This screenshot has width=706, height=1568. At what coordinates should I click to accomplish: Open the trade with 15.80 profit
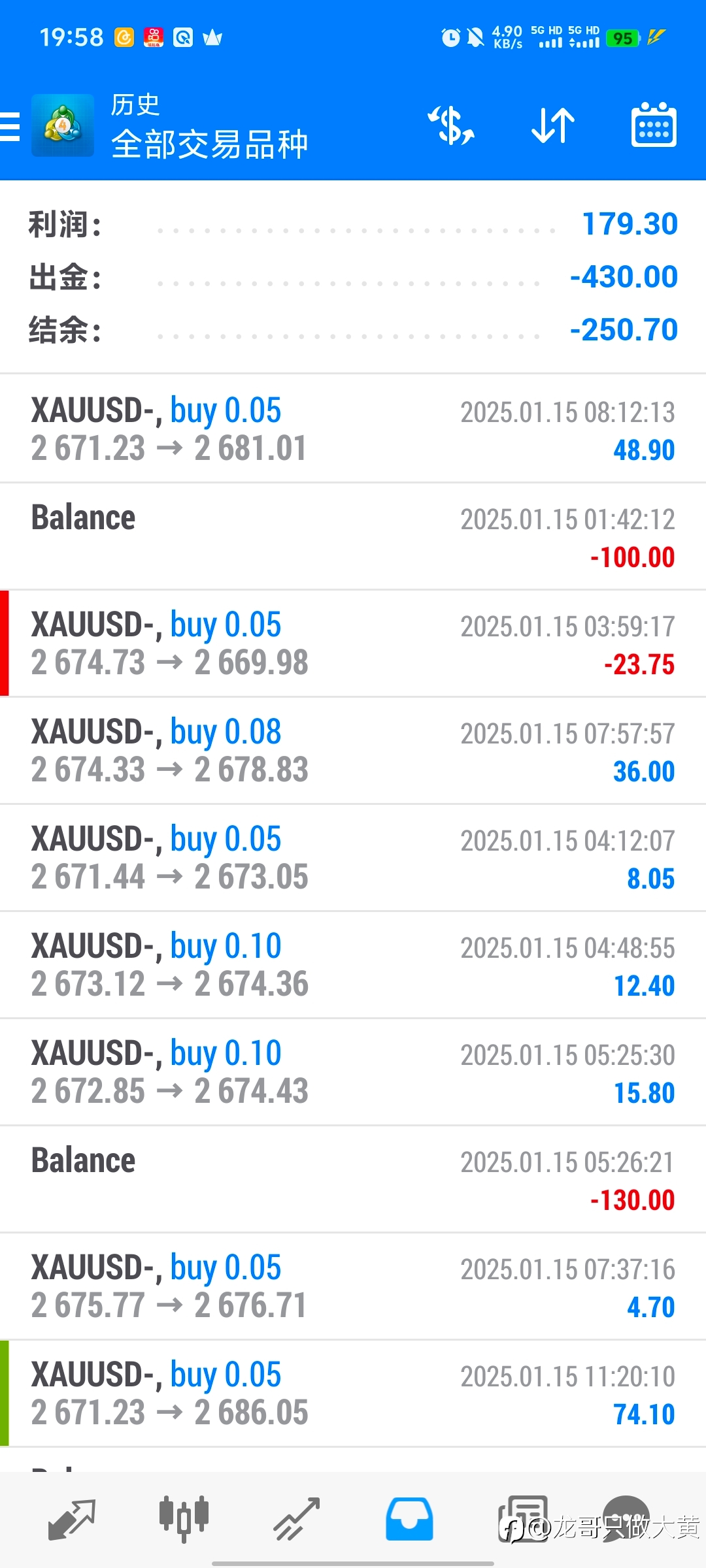353,1072
